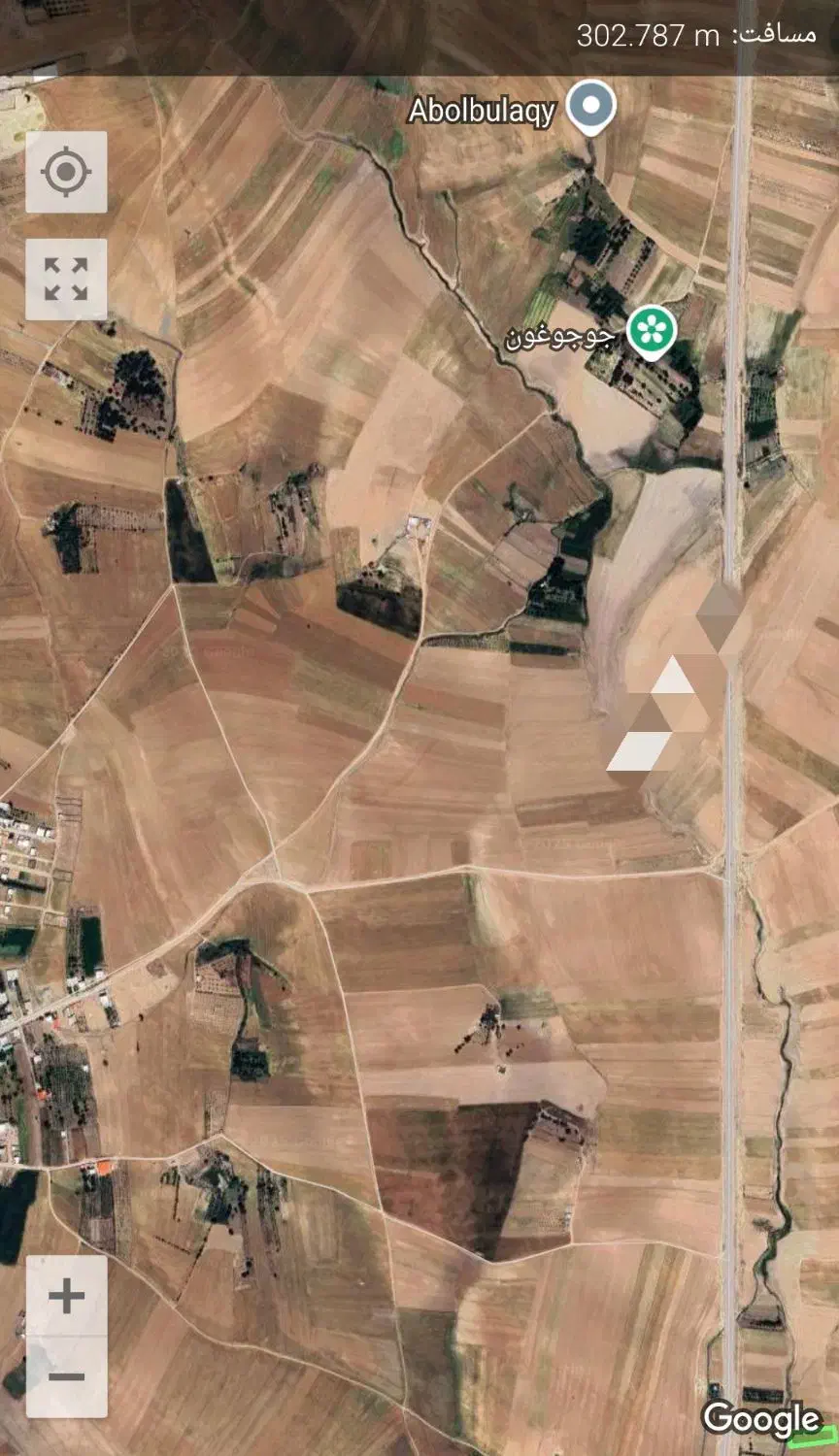Zoom out with the minus button
This screenshot has width=839, height=1456.
coord(66,1376)
